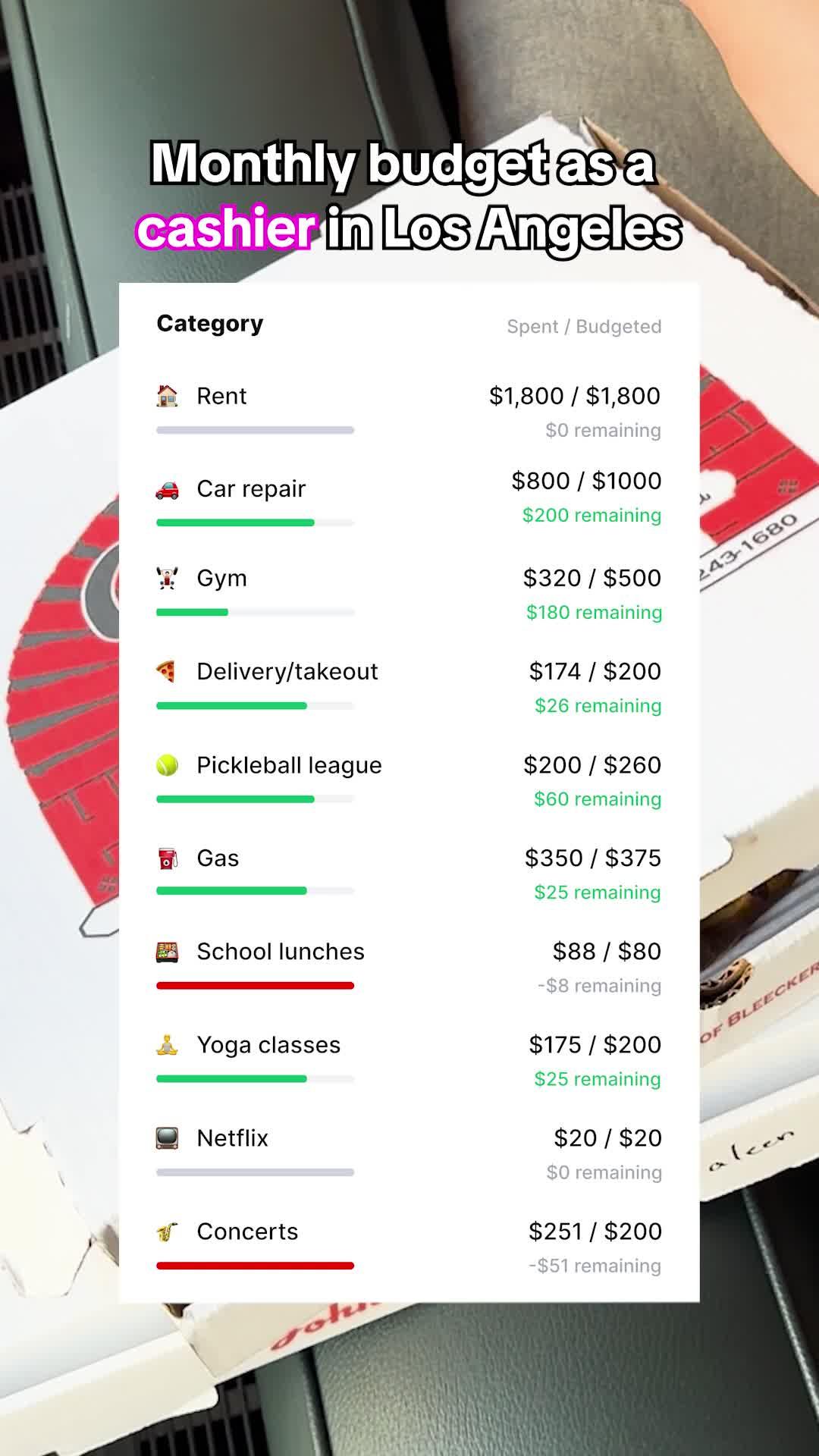Click the fuel pump icon next to Gas

pyautogui.click(x=168, y=858)
